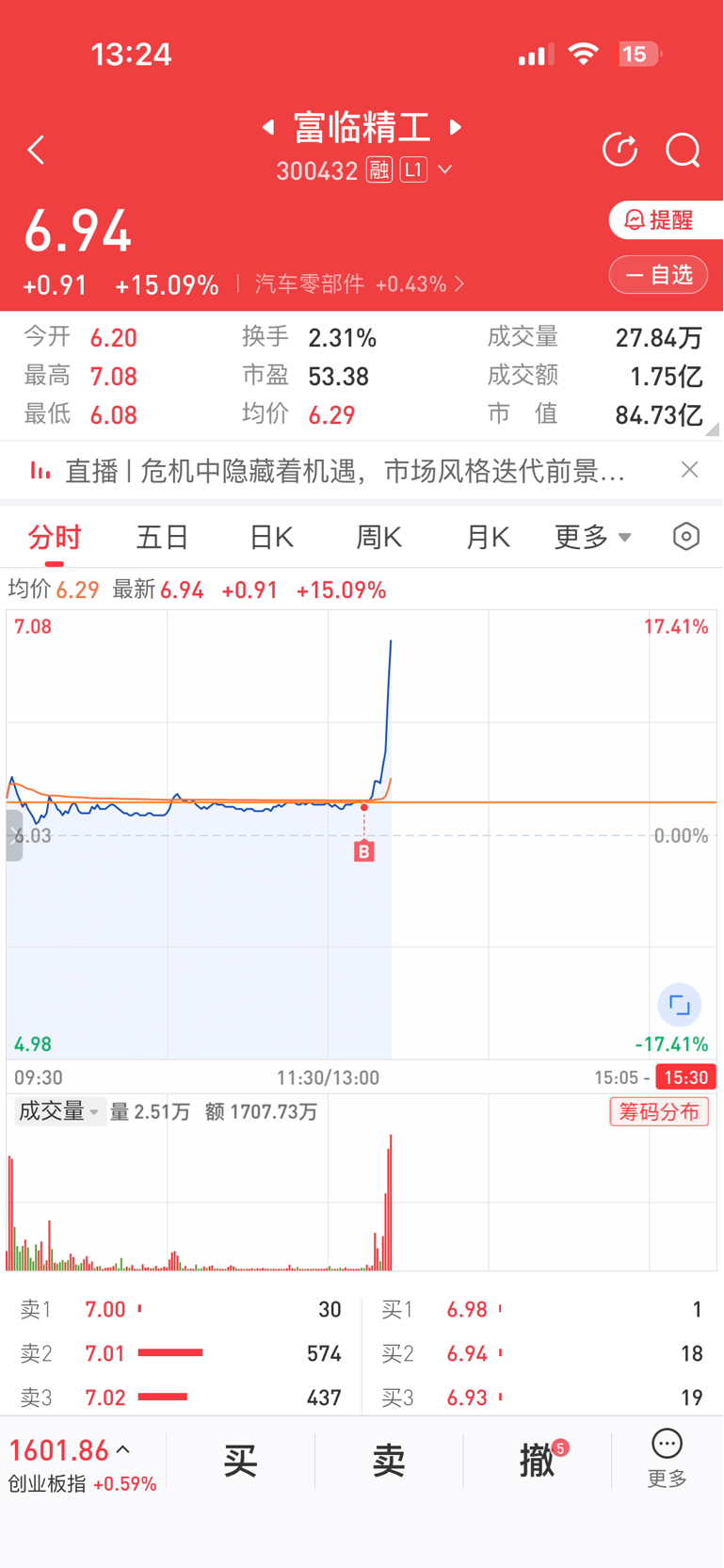This screenshot has width=724, height=1568.
Task: Remove stock from 自选 watchlist
Action: pyautogui.click(x=658, y=275)
